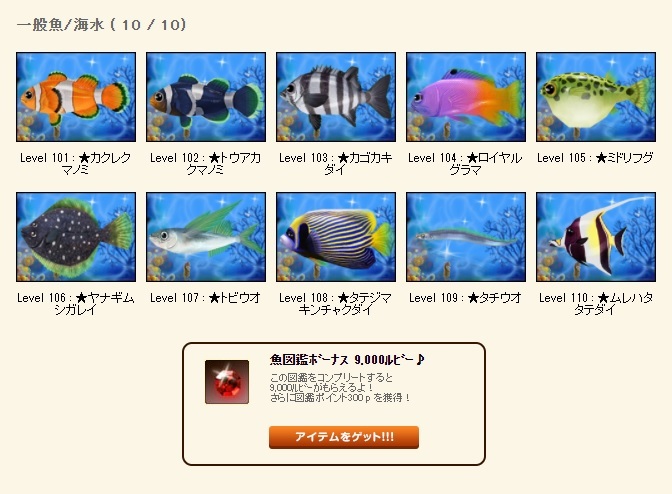Tap the アイテムをゲット!!! button
Screen dimensions: 672x494
[x=343, y=438]
